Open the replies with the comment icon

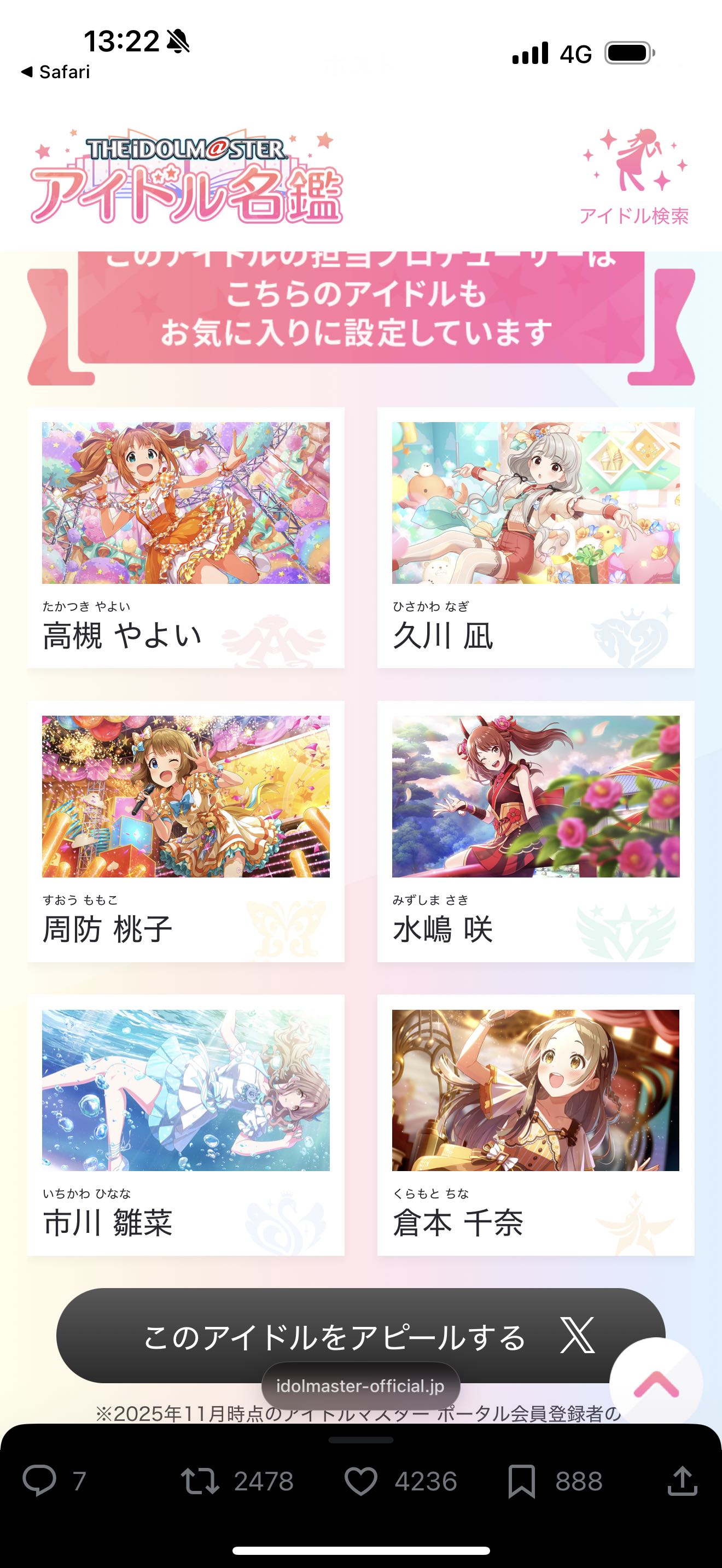pyautogui.click(x=40, y=1481)
